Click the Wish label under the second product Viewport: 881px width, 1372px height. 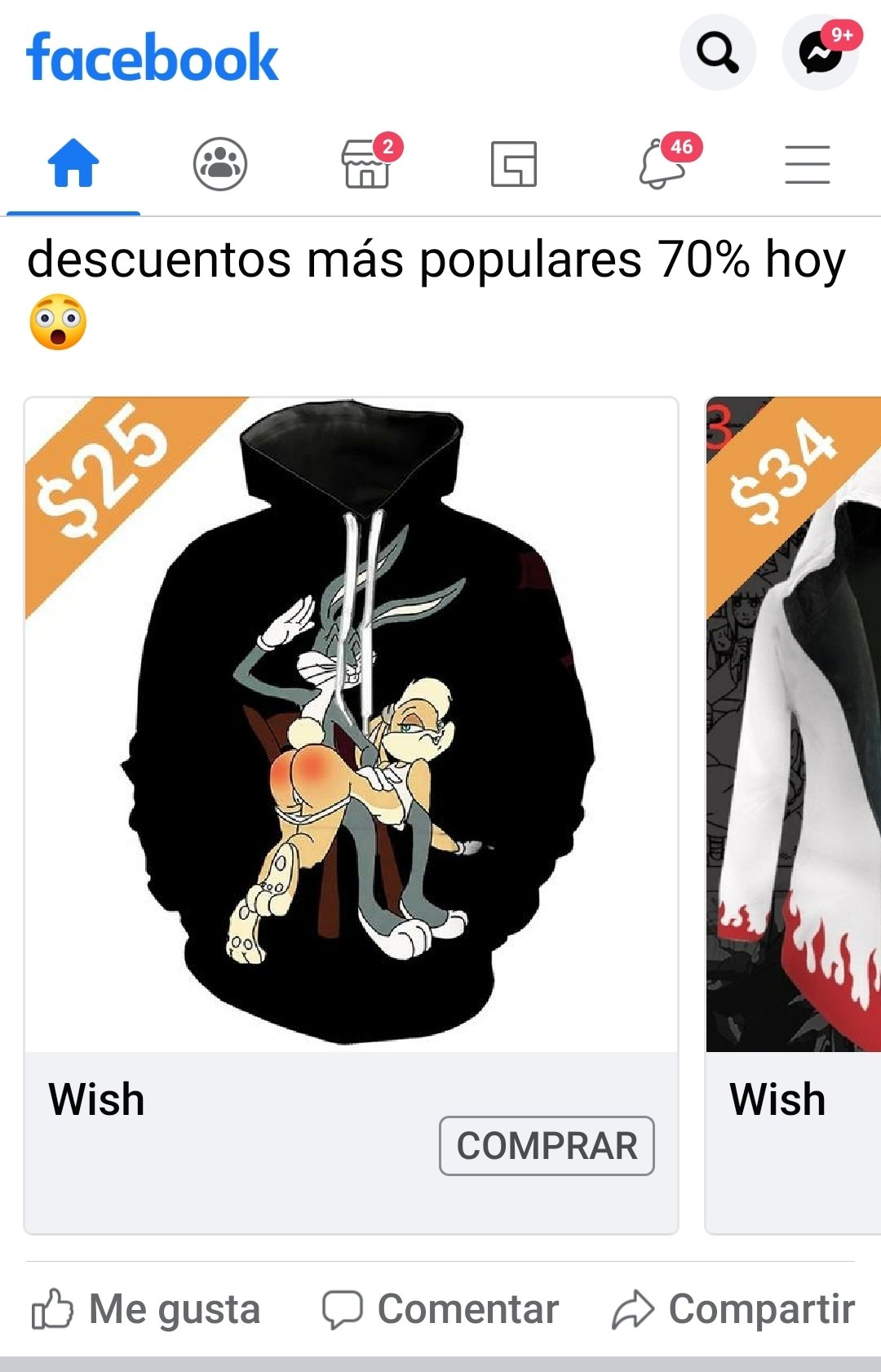(x=779, y=1099)
